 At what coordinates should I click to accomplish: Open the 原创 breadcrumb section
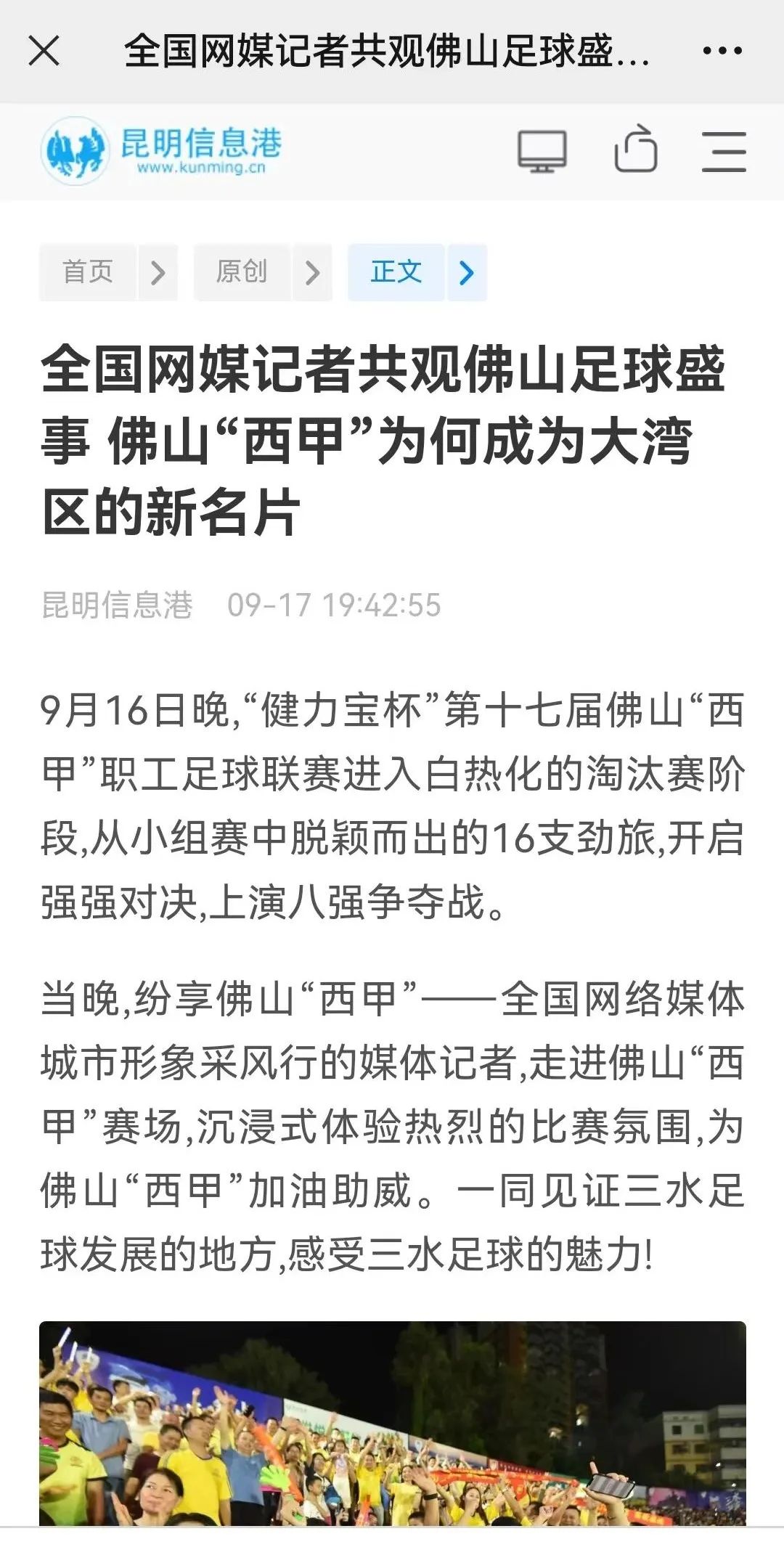coord(242,272)
